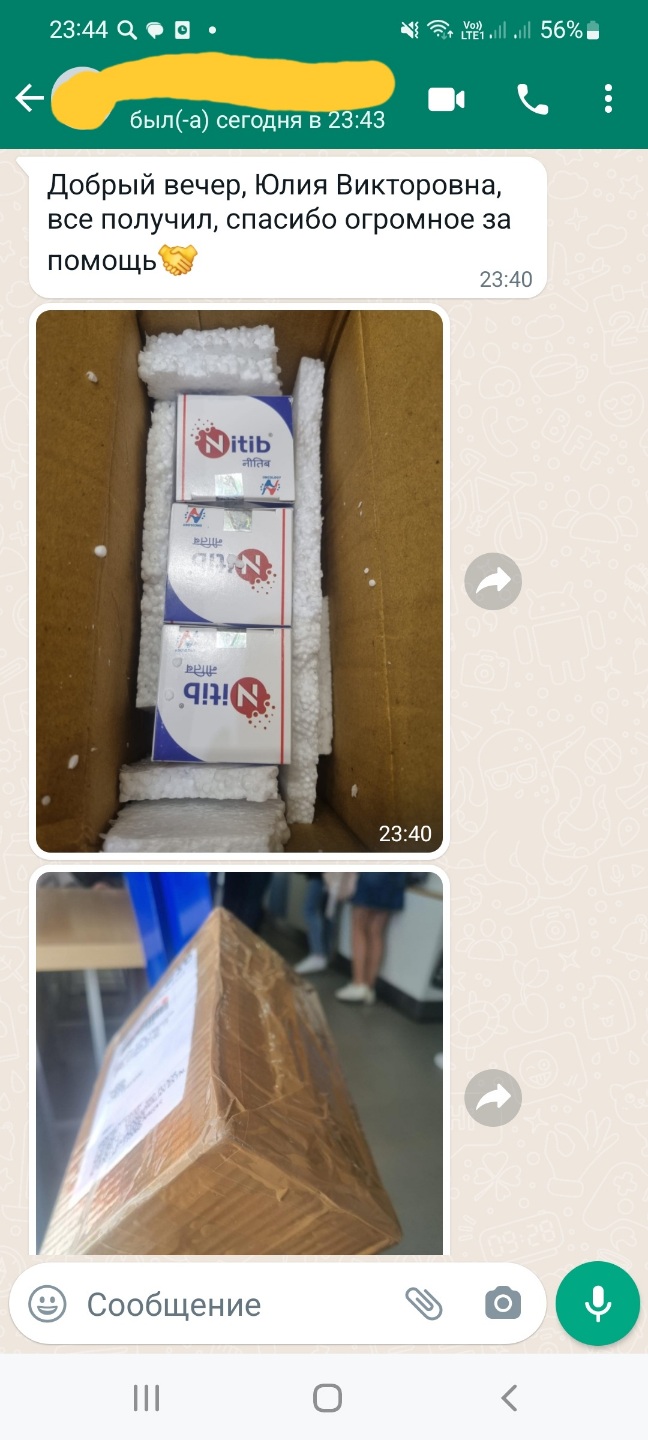The width and height of the screenshot is (648, 1440).
Task: Record a voice message
Action: point(597,1303)
